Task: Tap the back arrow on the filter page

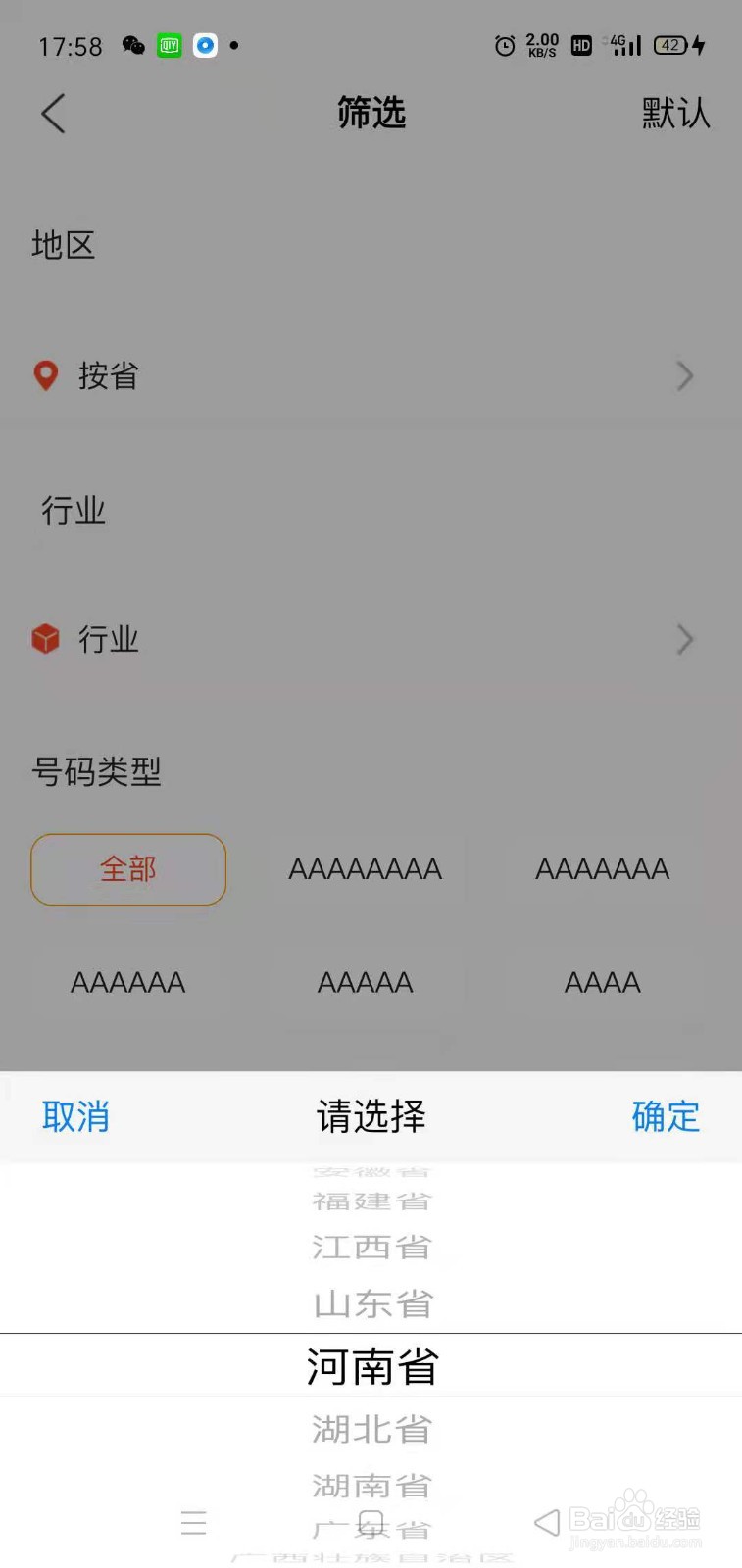Action: click(x=54, y=114)
